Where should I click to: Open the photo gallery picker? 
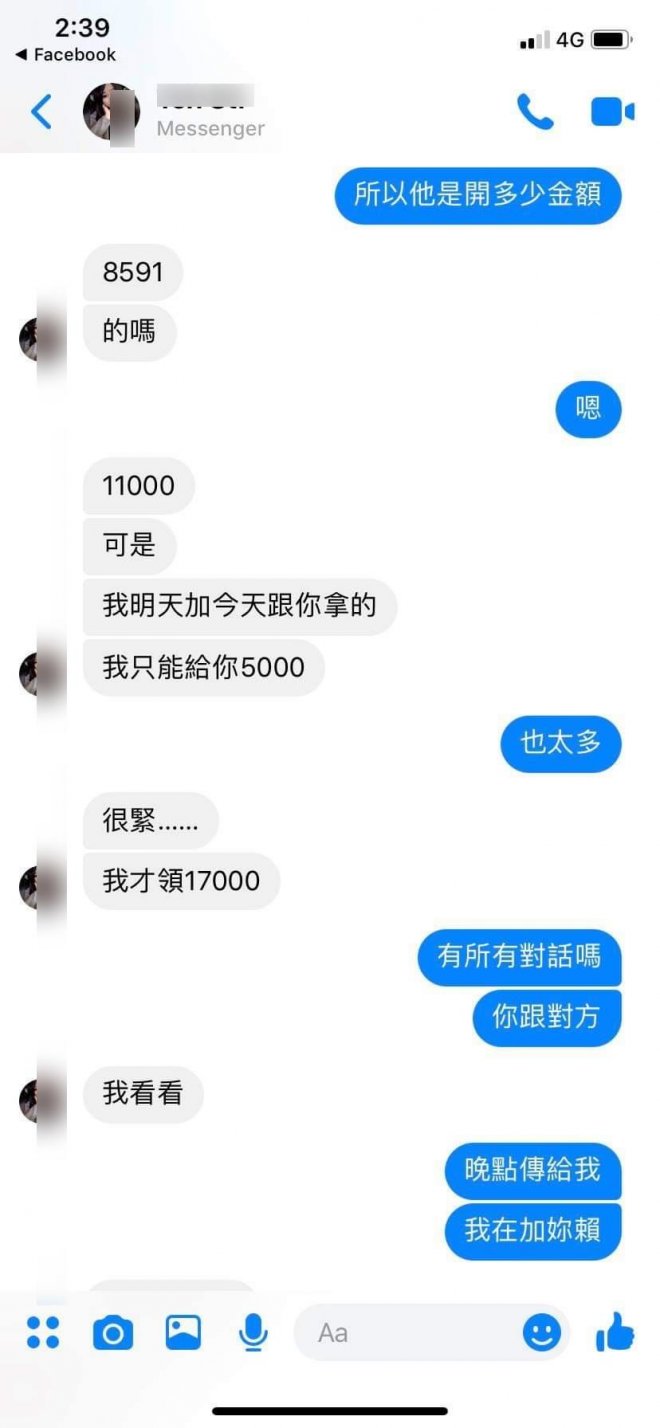[183, 1332]
